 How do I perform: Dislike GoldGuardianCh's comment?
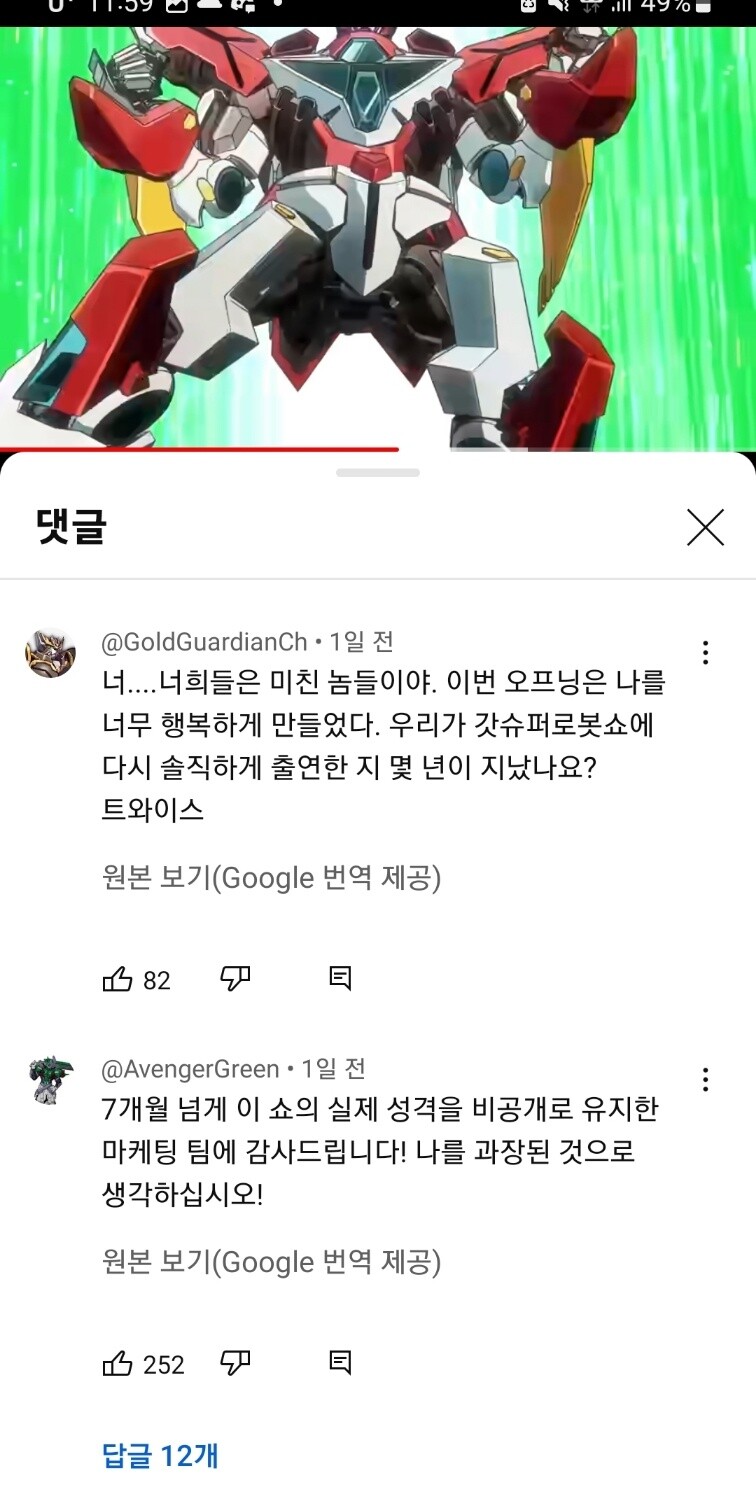point(235,979)
